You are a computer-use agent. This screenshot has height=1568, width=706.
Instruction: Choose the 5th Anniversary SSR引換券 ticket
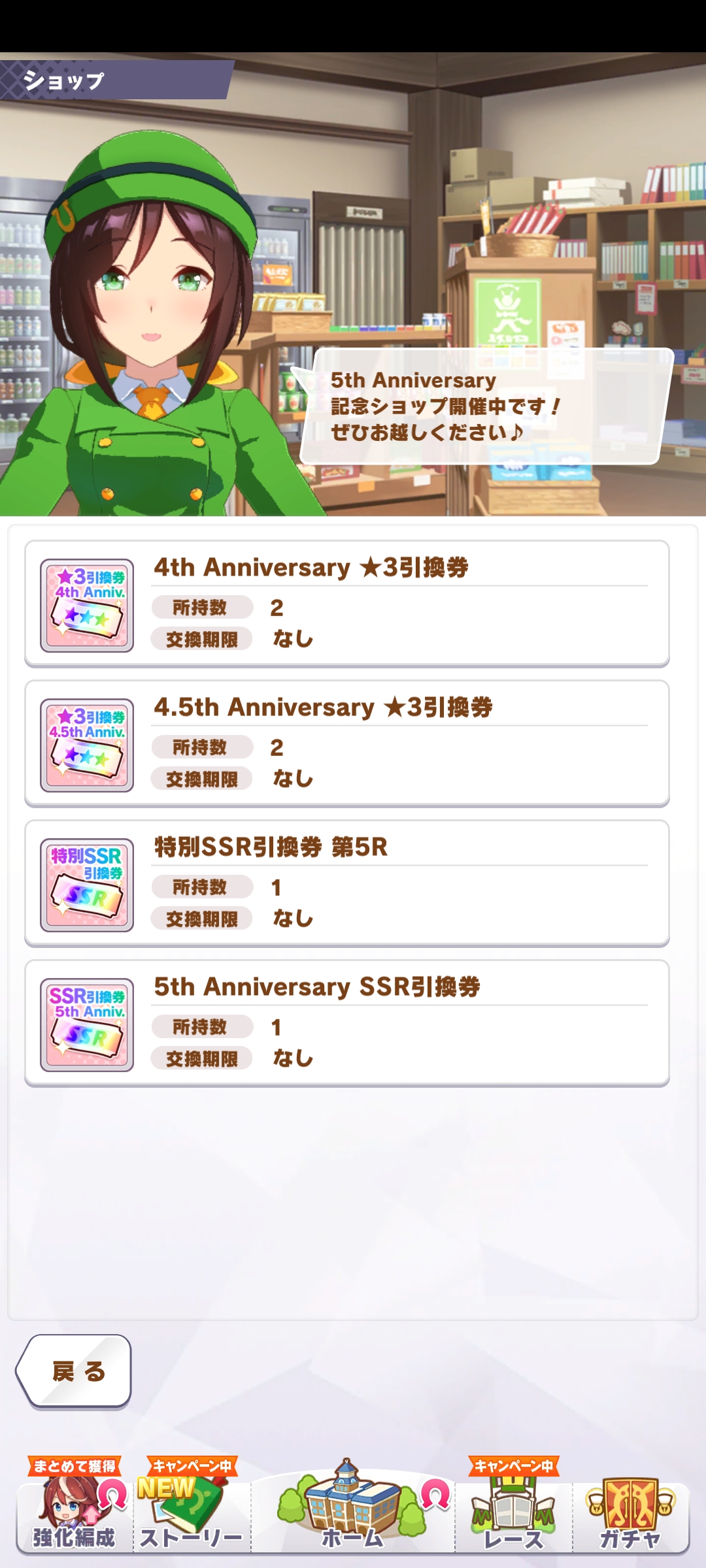(346, 1023)
